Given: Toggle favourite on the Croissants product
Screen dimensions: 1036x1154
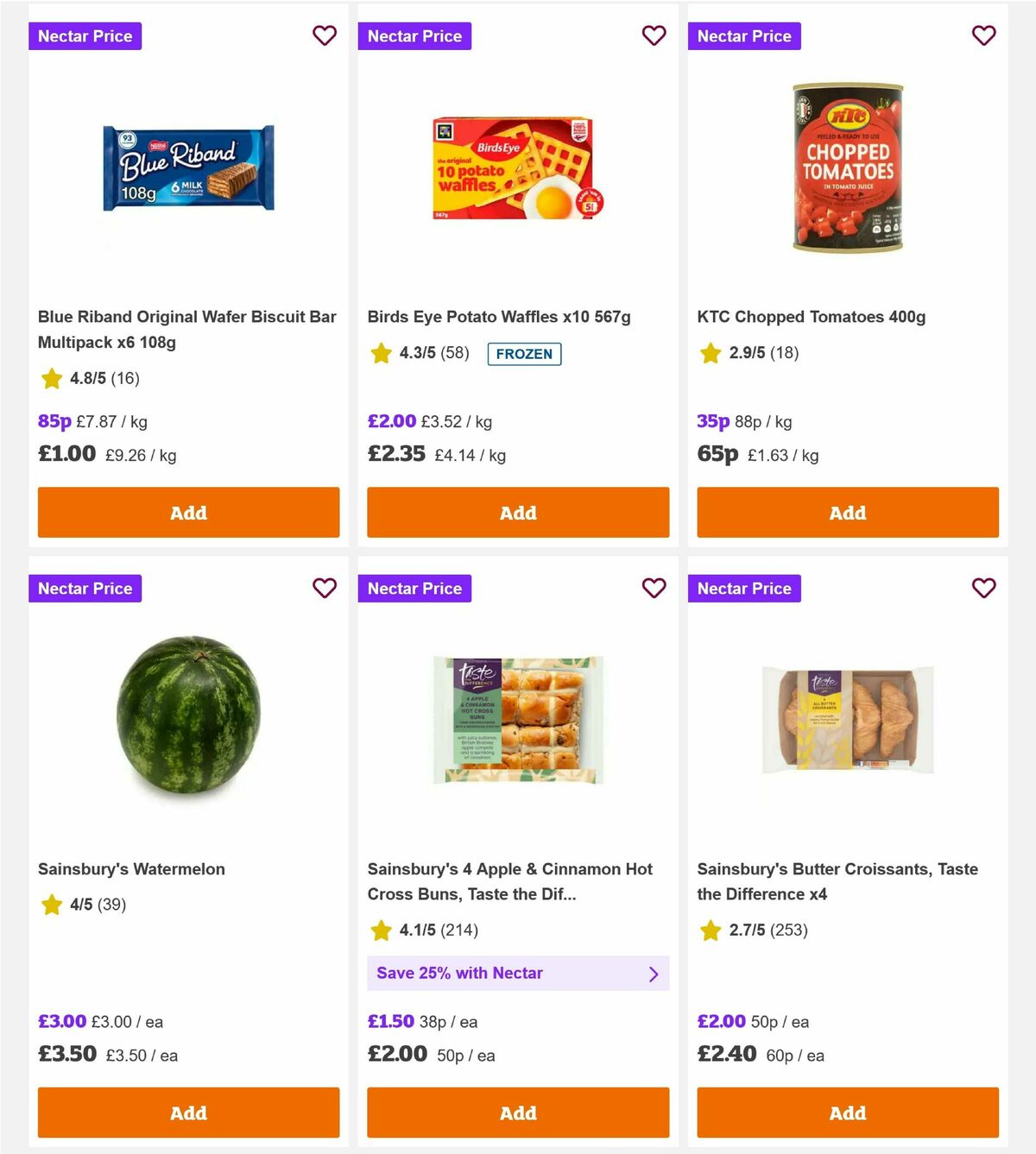Looking at the screenshot, I should pyautogui.click(x=983, y=588).
